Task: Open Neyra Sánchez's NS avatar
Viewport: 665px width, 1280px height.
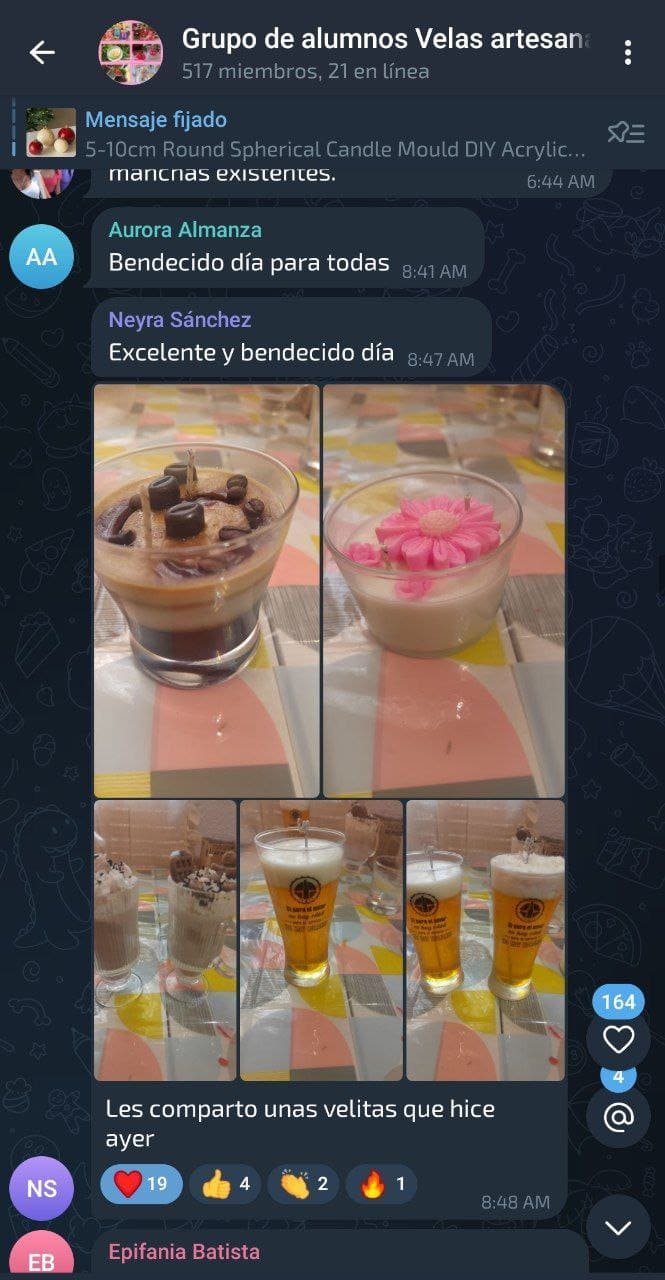Action: 41,1188
